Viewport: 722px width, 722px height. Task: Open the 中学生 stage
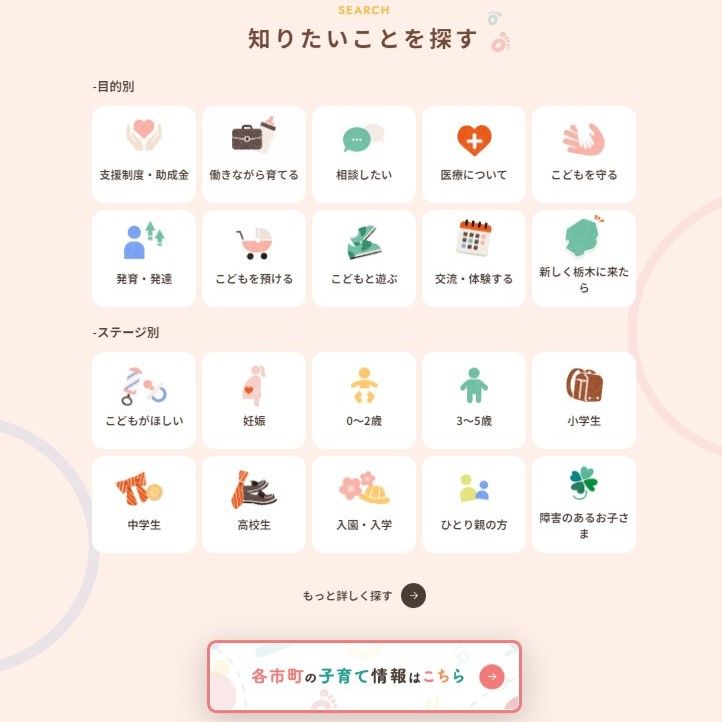(144, 504)
